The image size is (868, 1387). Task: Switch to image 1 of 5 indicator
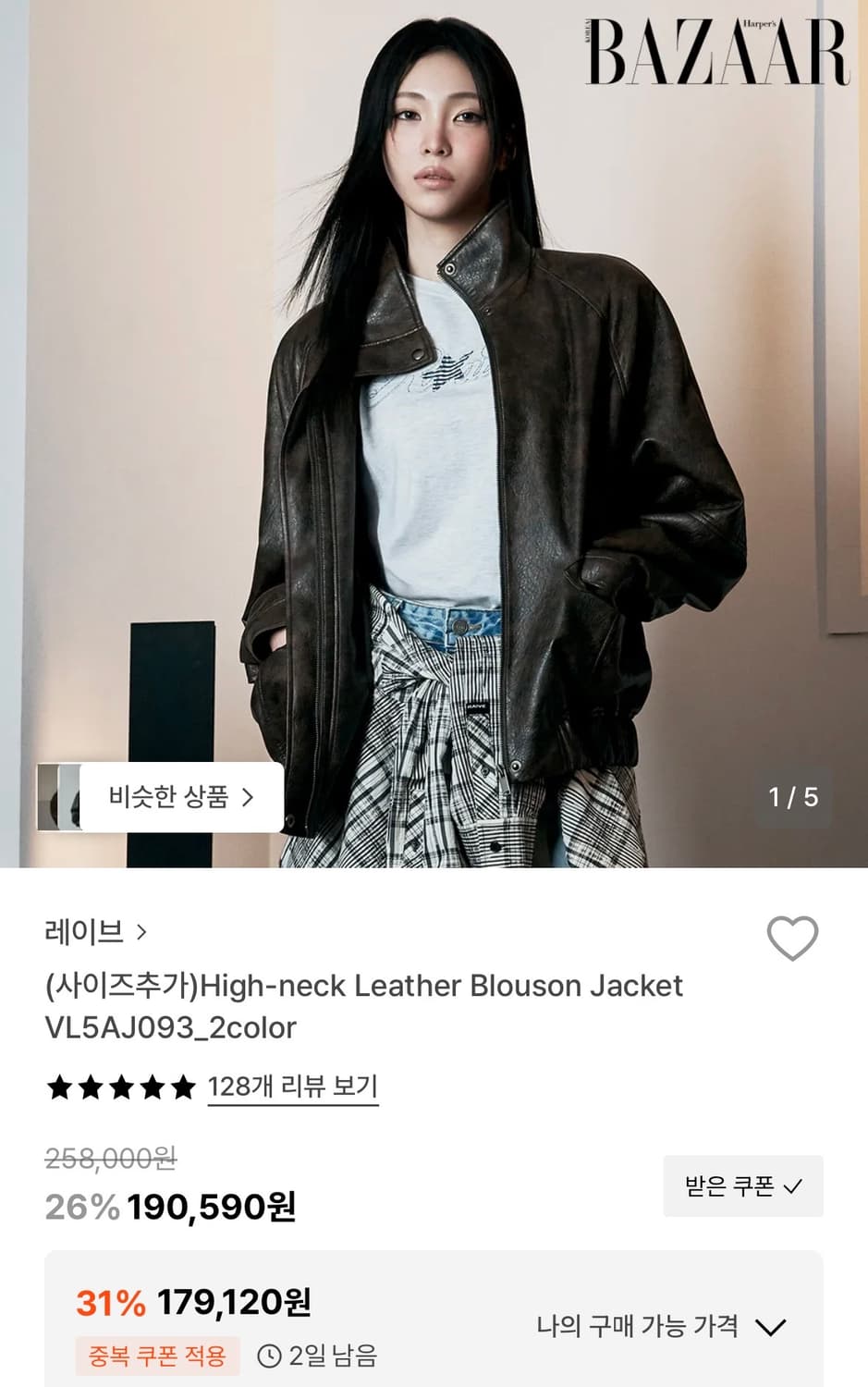[x=793, y=796]
